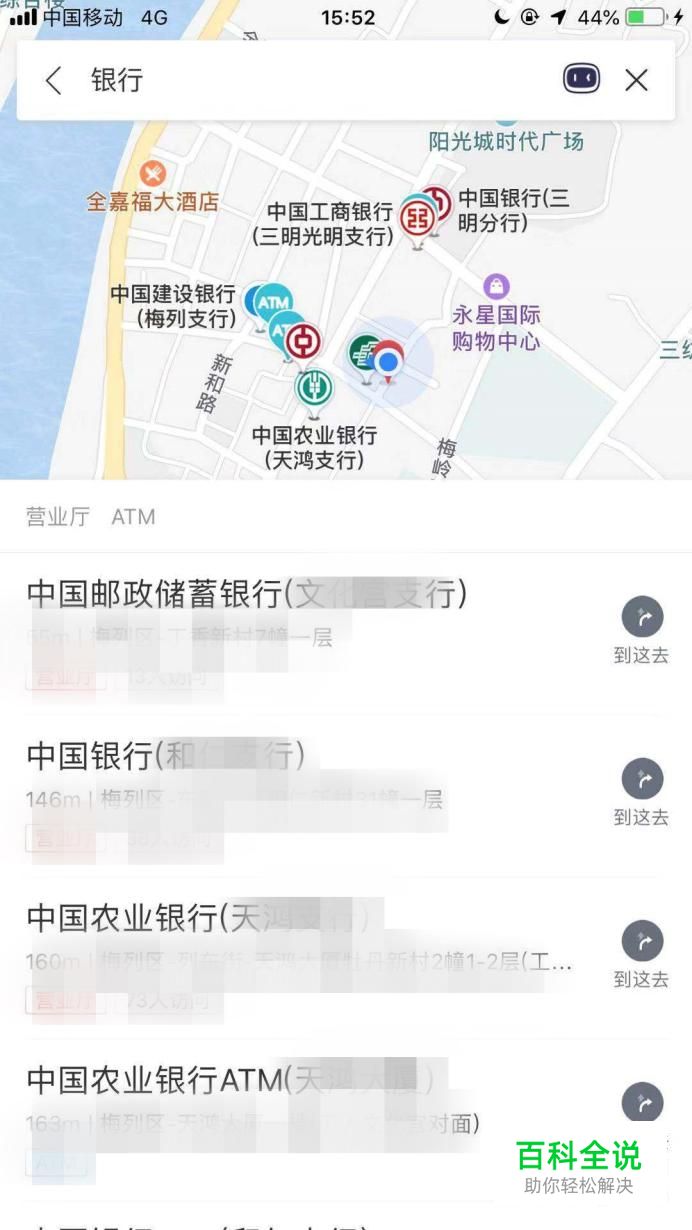
Task: Go back using the search bar arrow
Action: point(54,80)
